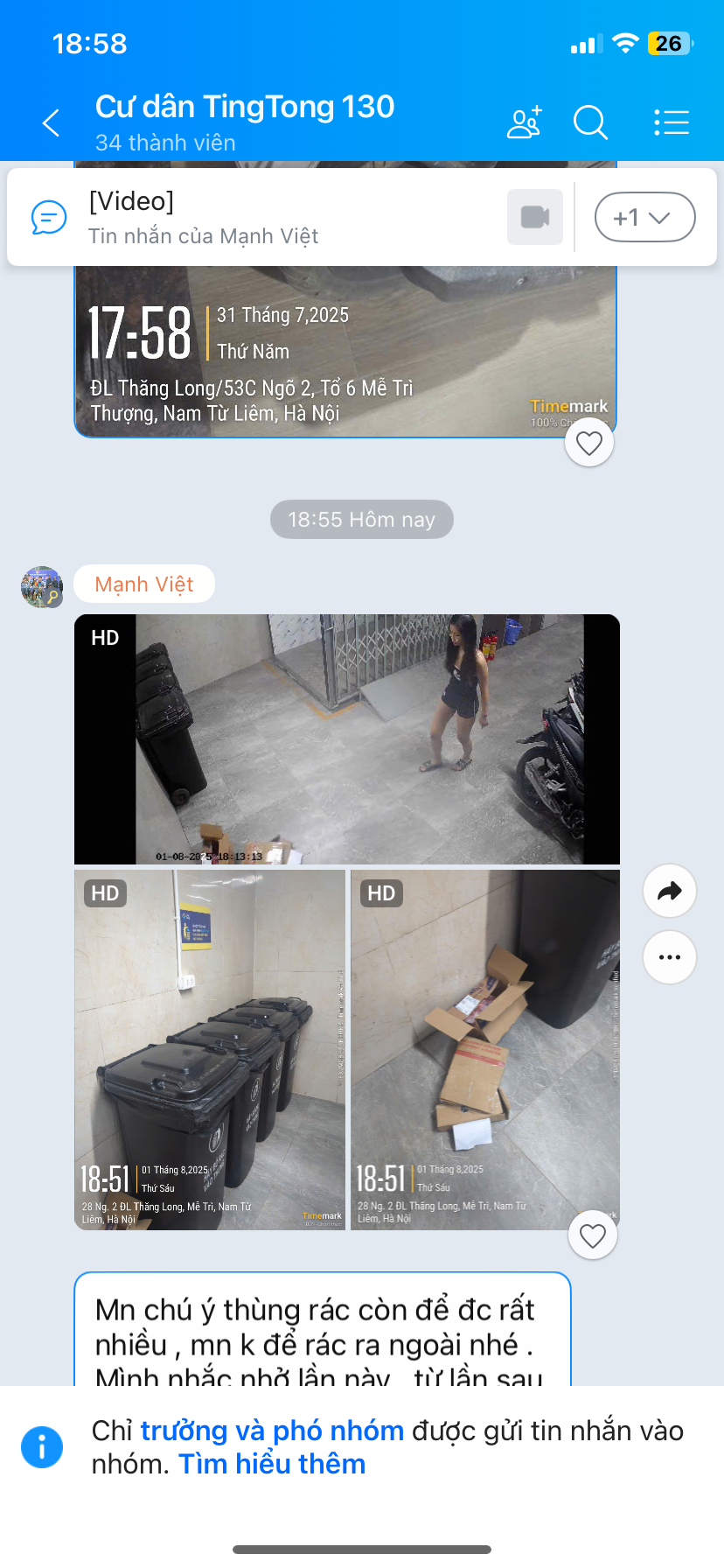
Task: Open the trưởng và phó nhóm link
Action: pos(272,1431)
